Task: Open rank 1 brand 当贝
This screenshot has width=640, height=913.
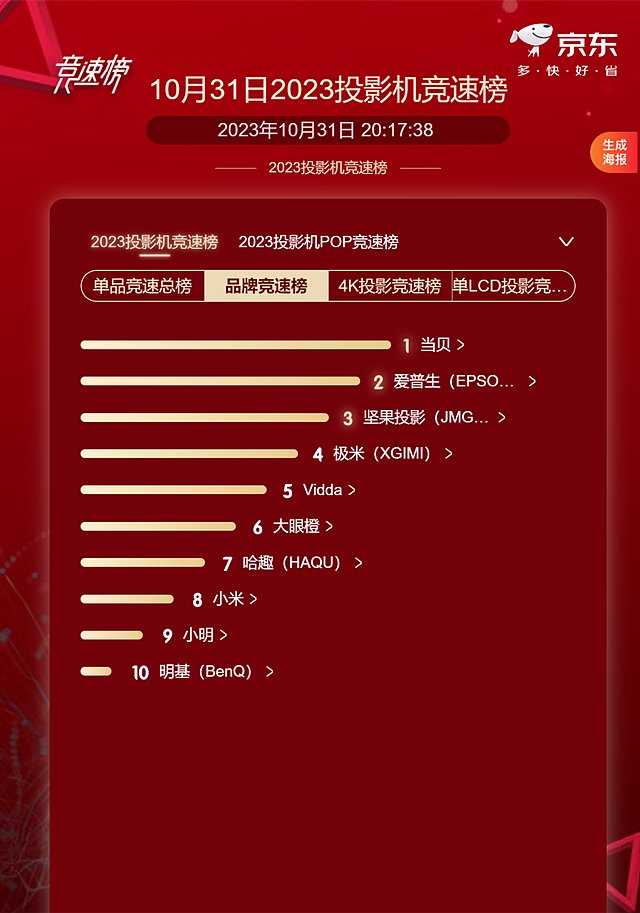Action: point(441,345)
